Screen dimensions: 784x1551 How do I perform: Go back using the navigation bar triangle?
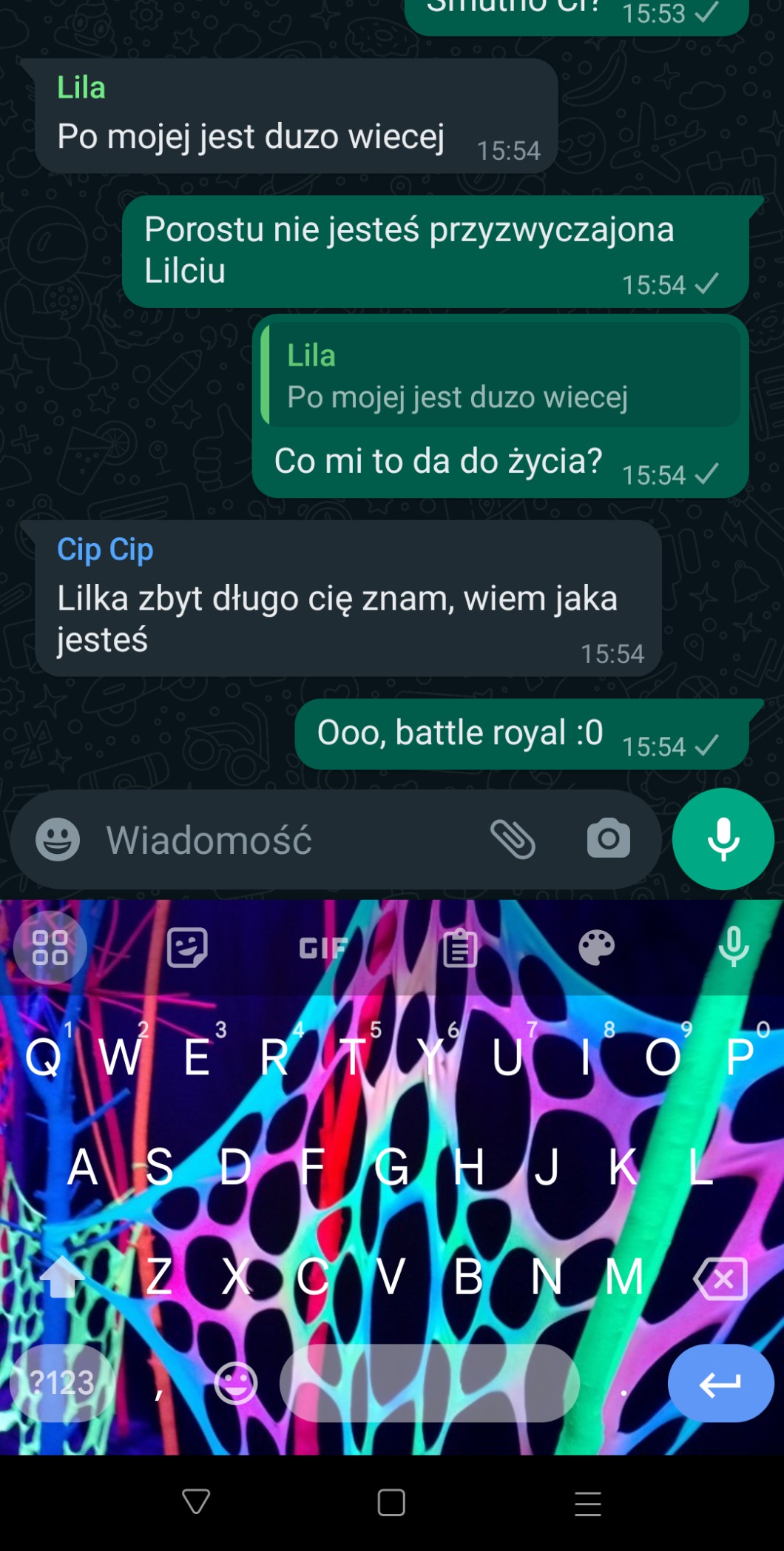tap(196, 1501)
